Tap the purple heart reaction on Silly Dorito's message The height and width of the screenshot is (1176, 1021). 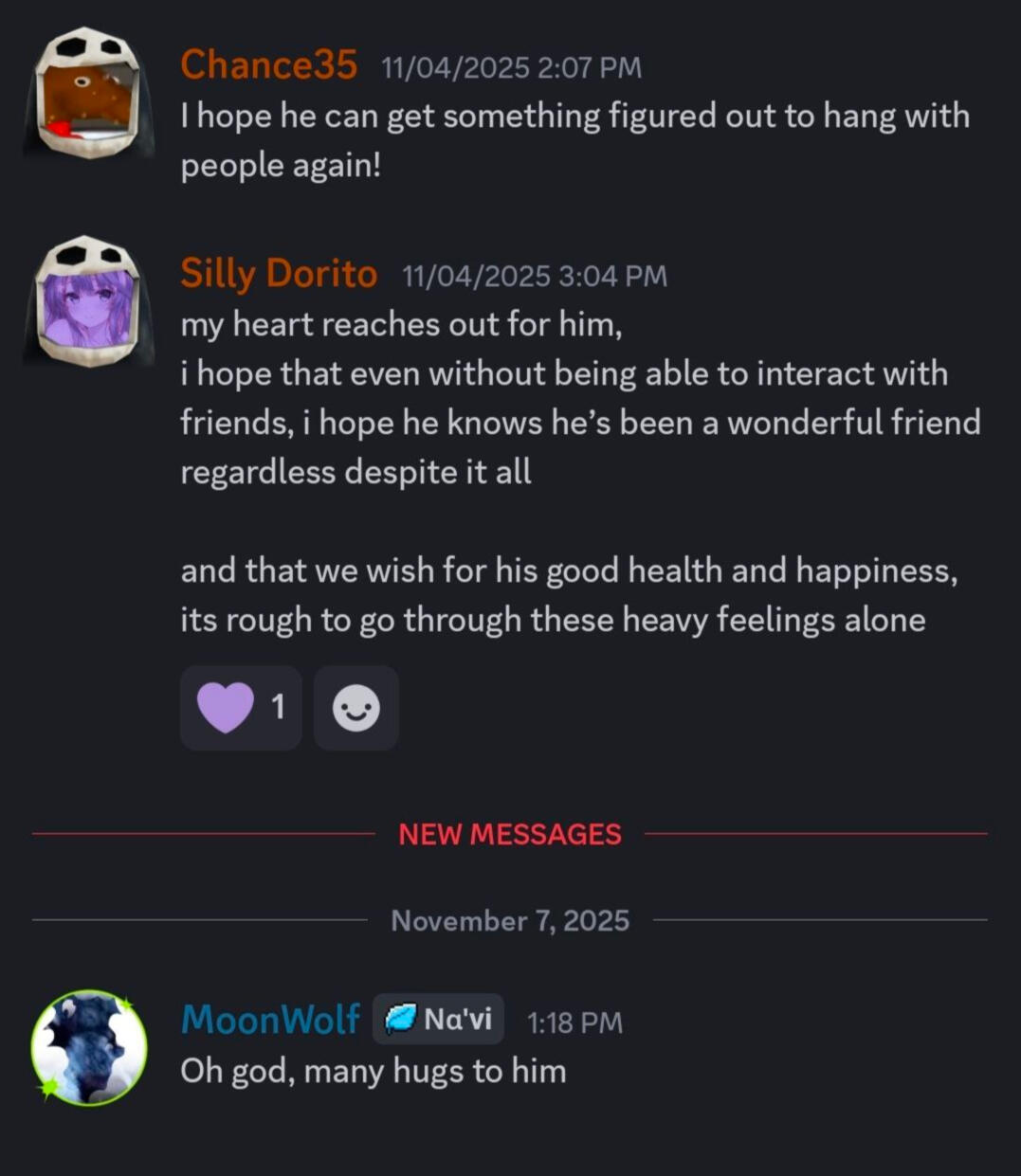[x=240, y=708]
